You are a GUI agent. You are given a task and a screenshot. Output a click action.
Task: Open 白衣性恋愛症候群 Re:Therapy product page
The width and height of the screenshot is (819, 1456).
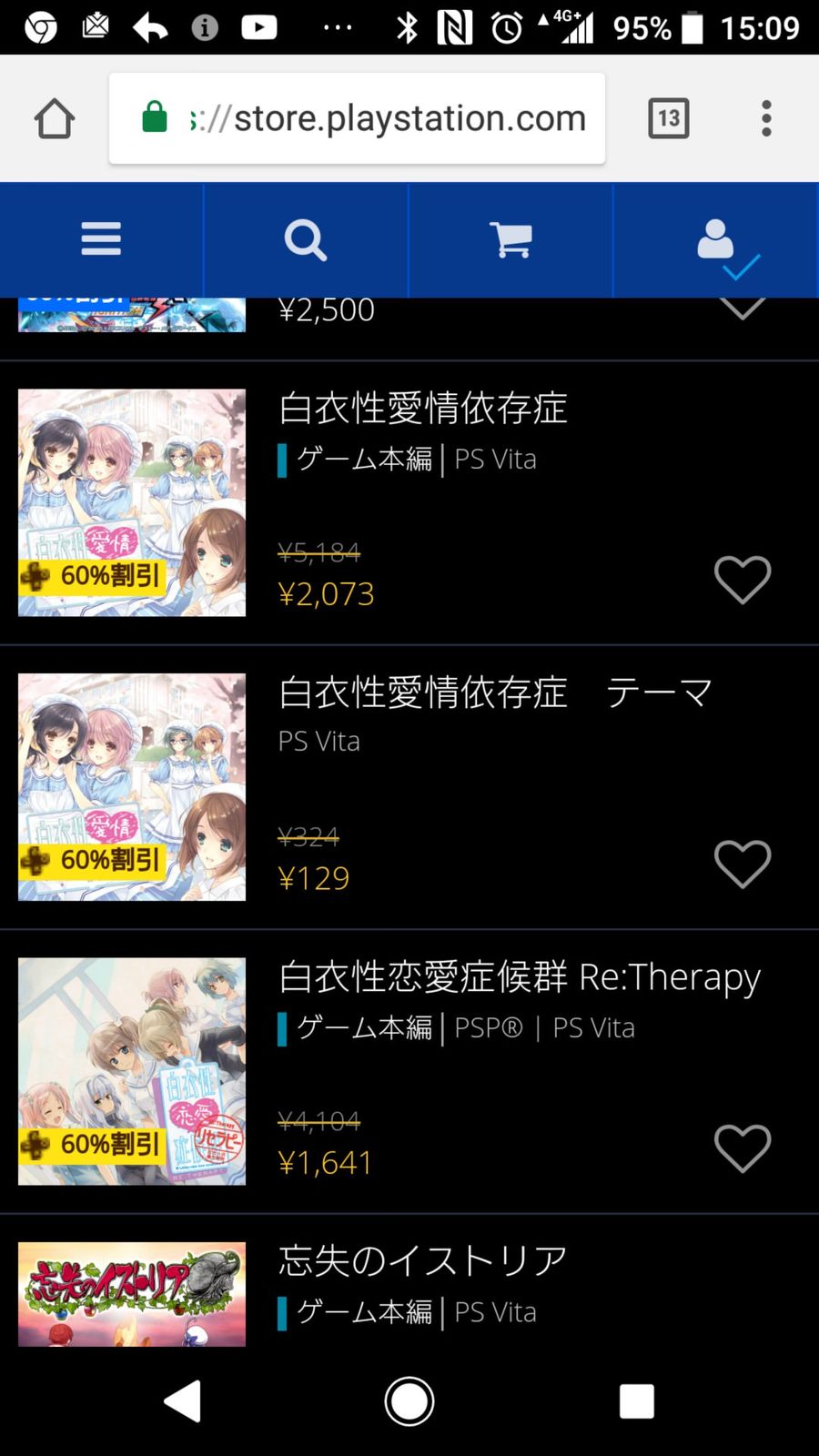click(x=519, y=977)
